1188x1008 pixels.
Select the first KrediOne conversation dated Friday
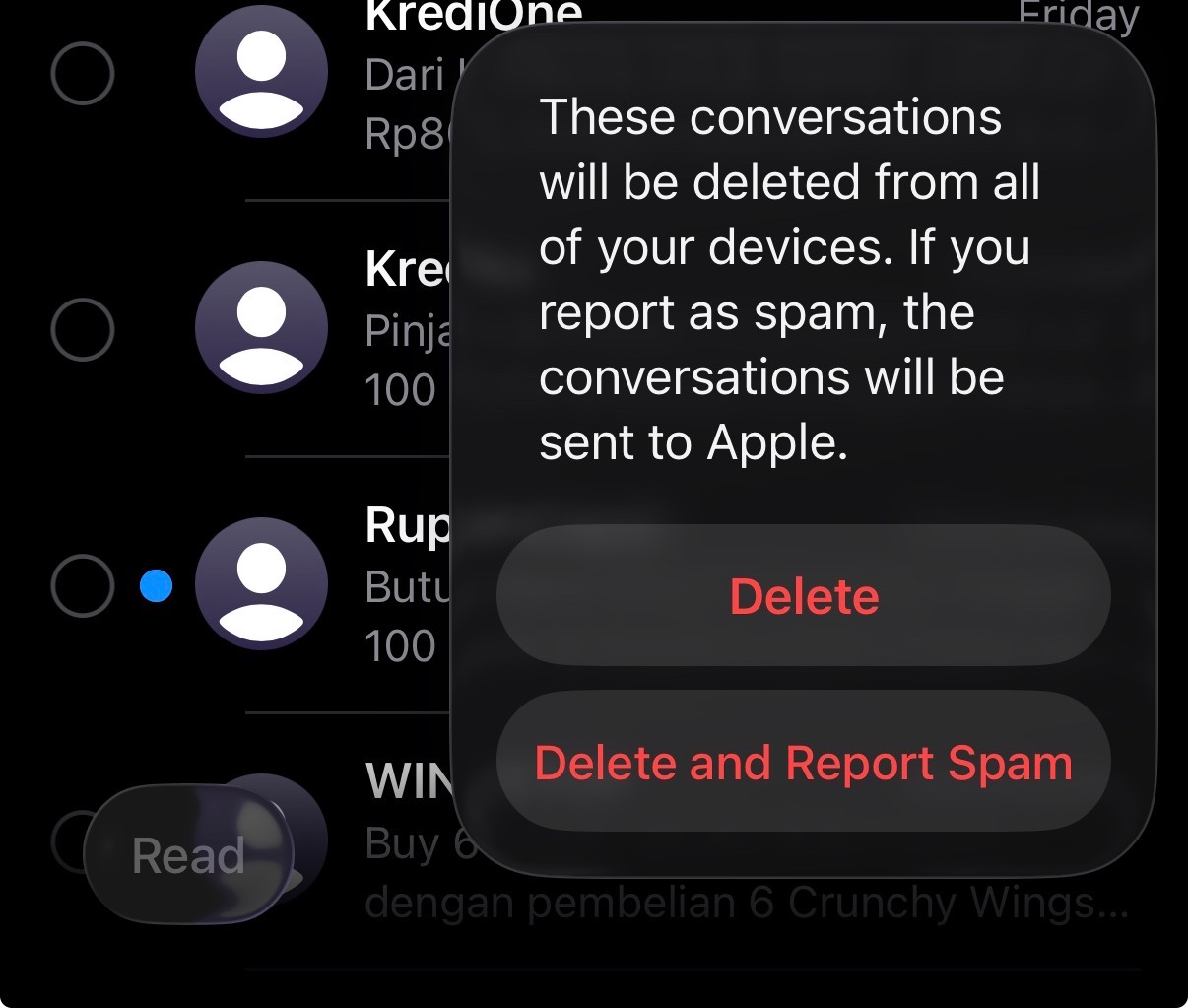[83, 74]
